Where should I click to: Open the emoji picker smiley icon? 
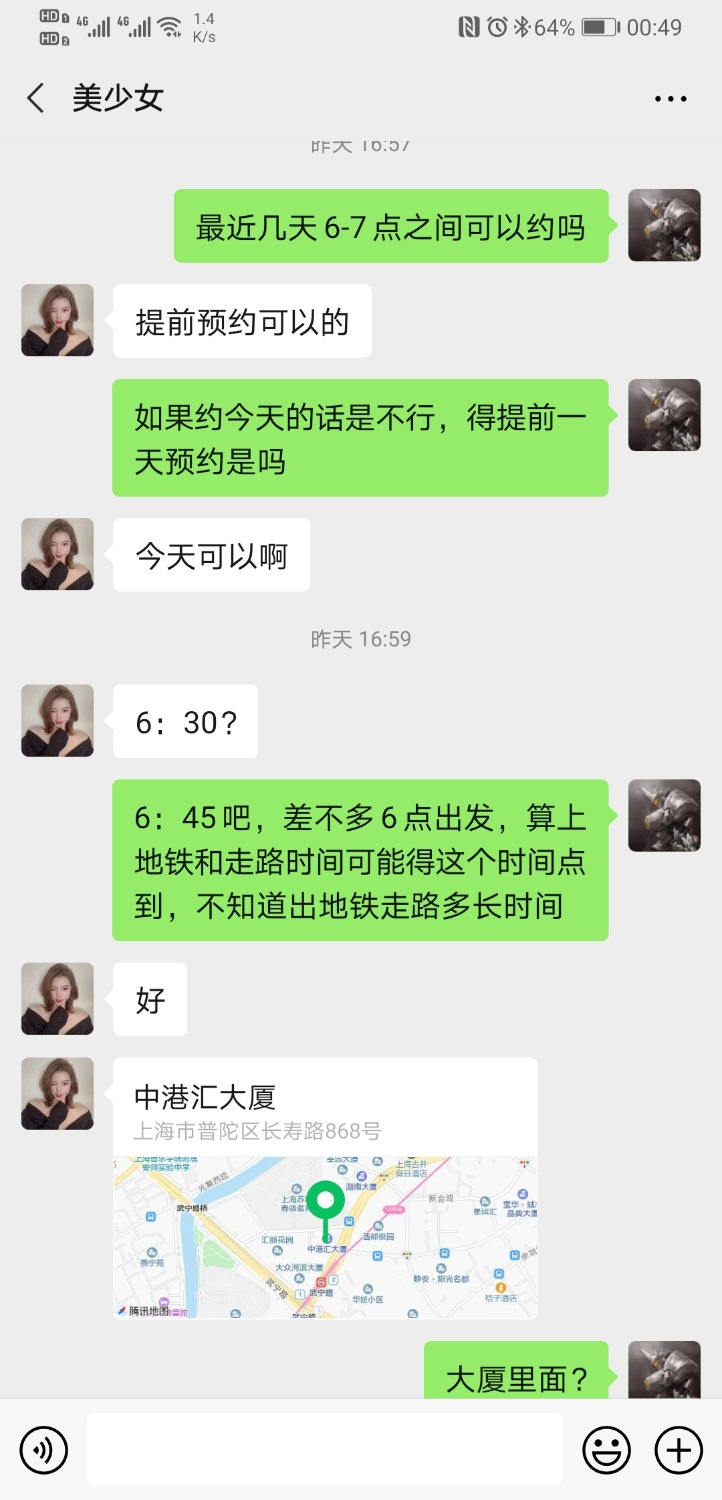point(607,1449)
